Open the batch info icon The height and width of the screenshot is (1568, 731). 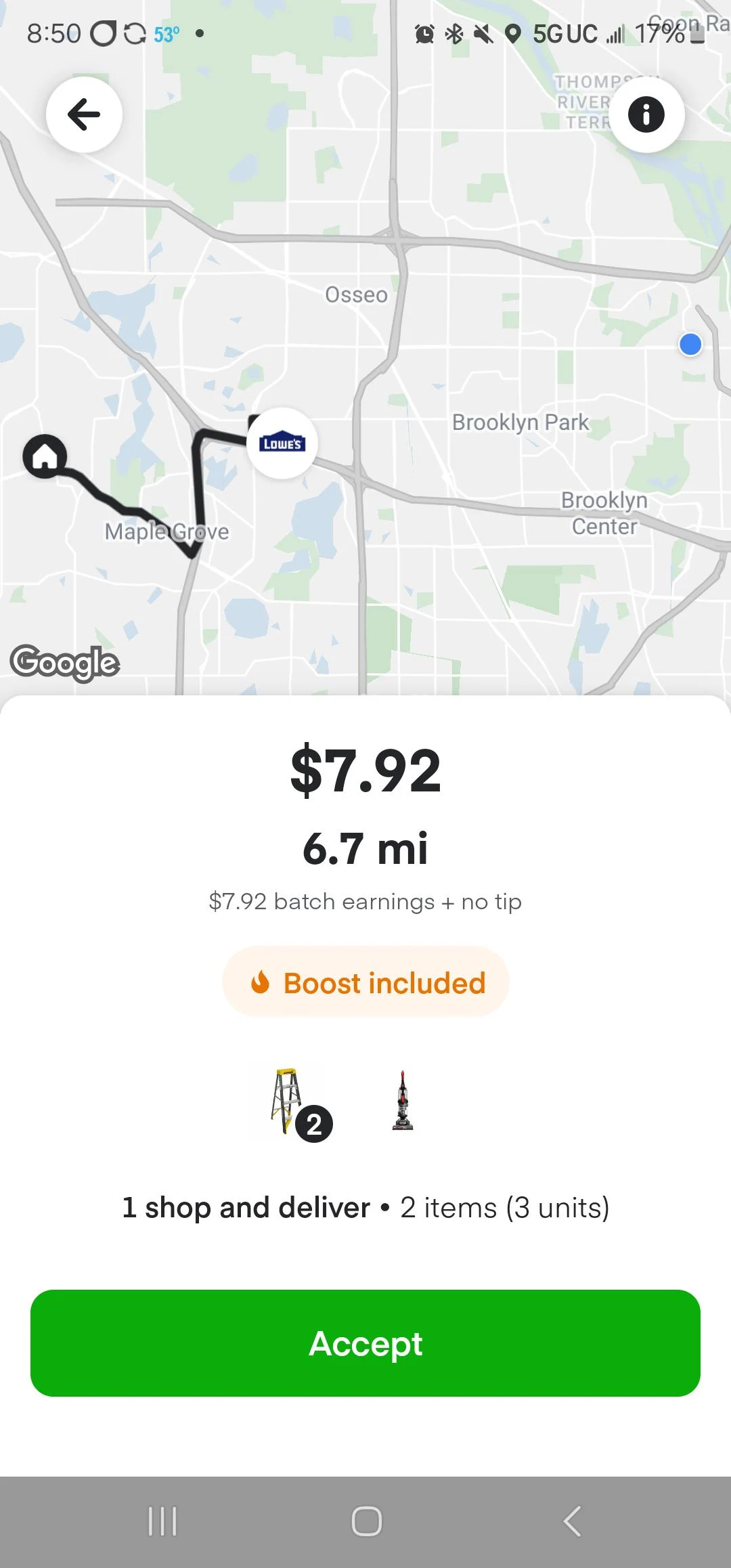click(x=646, y=114)
